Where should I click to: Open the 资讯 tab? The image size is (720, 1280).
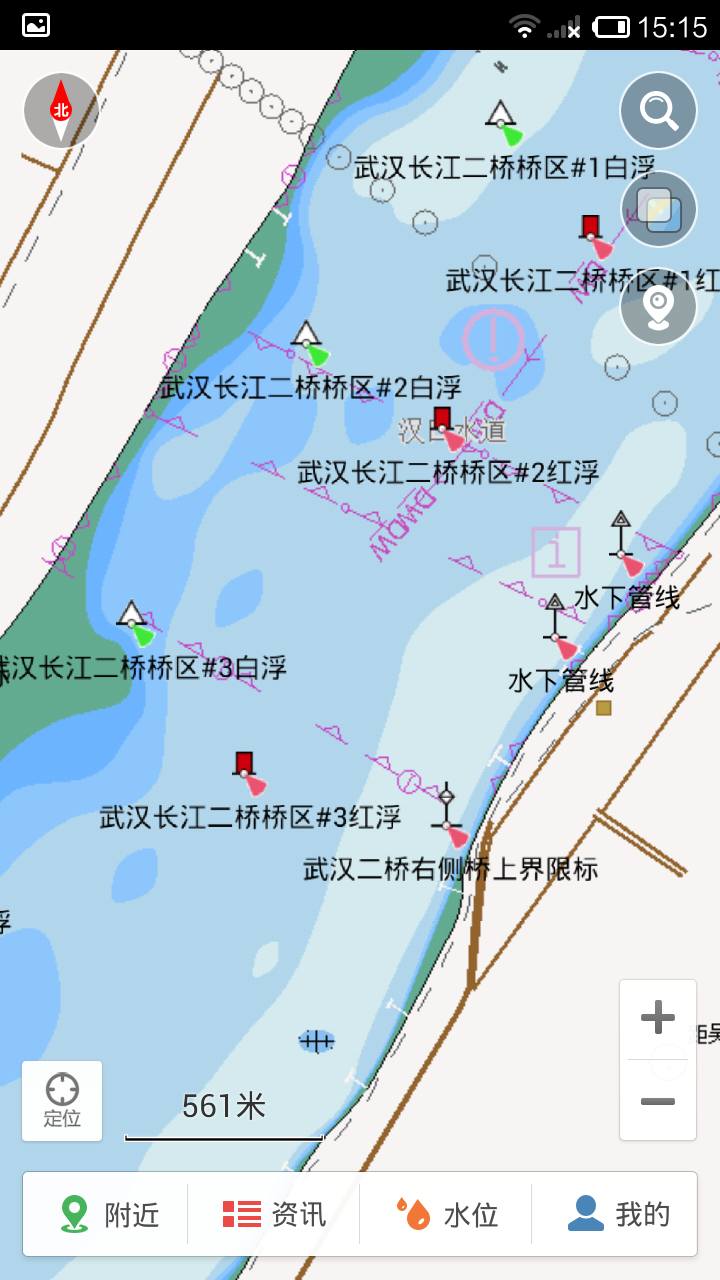274,1214
